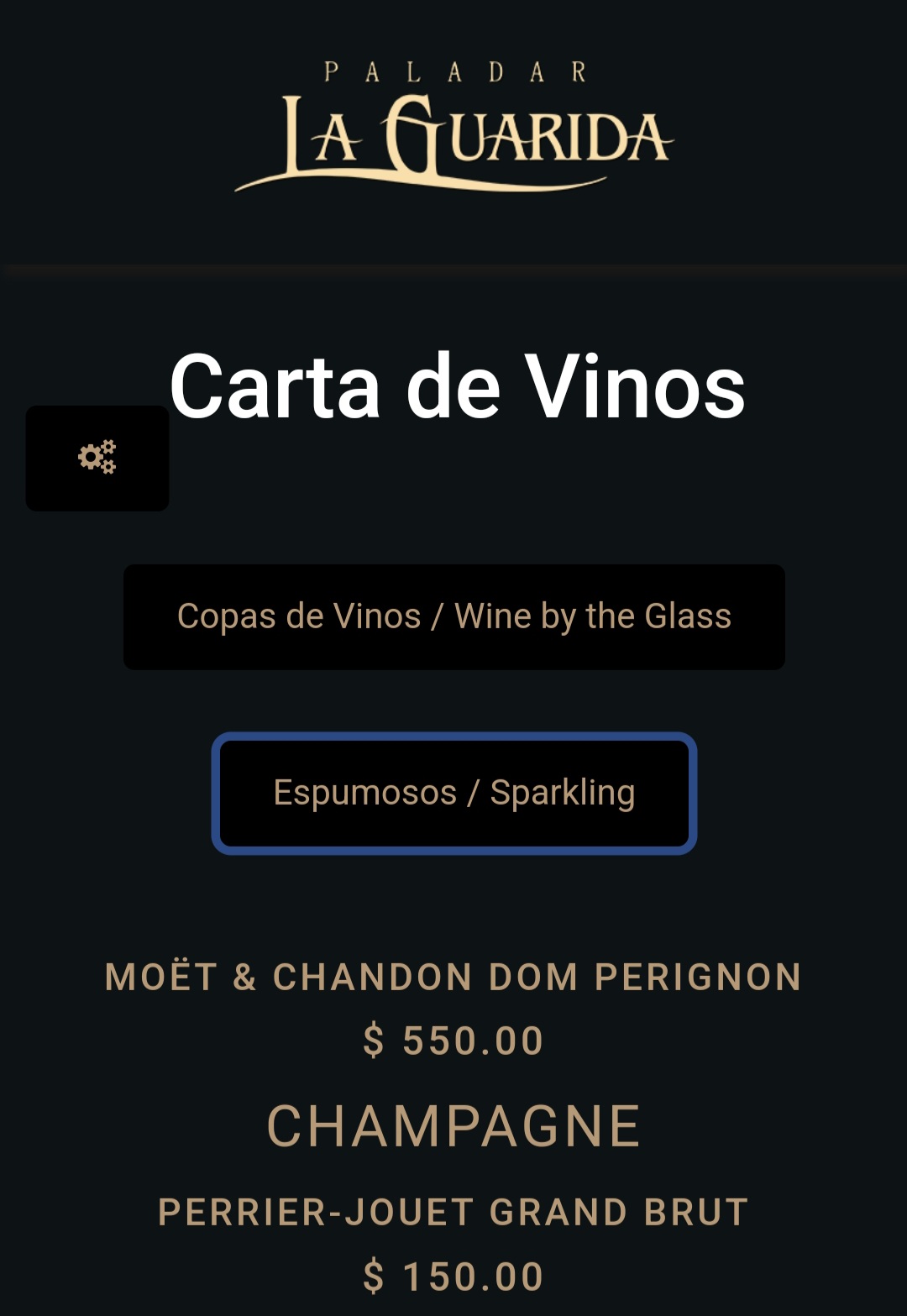This screenshot has height=1316, width=907.
Task: Open Copas de Vinos / Wine by the Glass
Action: click(453, 616)
